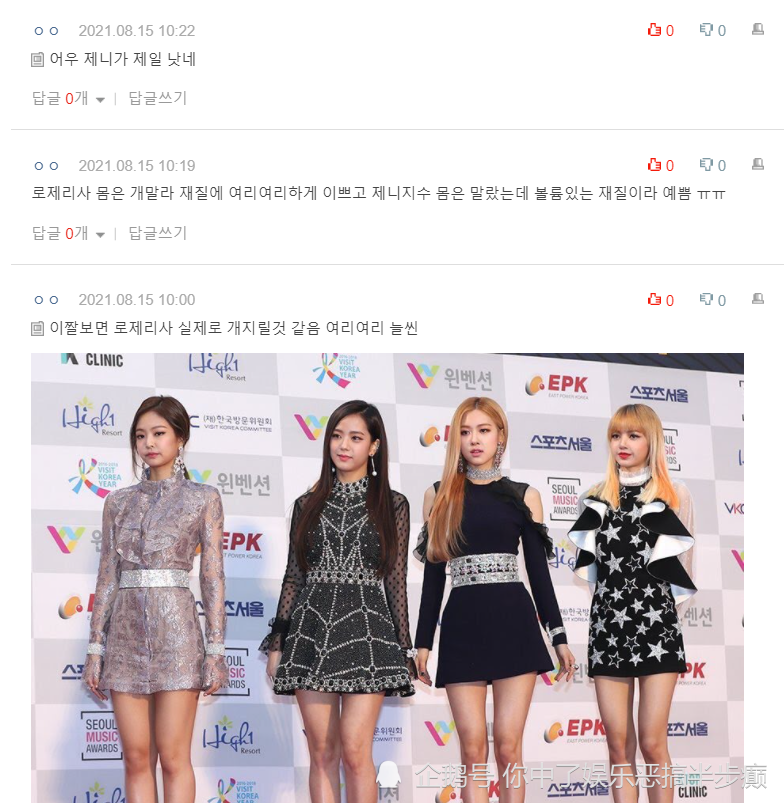Report the 10:22 comment via the siren icon
Screen dimensions: 784x803
point(760,30)
